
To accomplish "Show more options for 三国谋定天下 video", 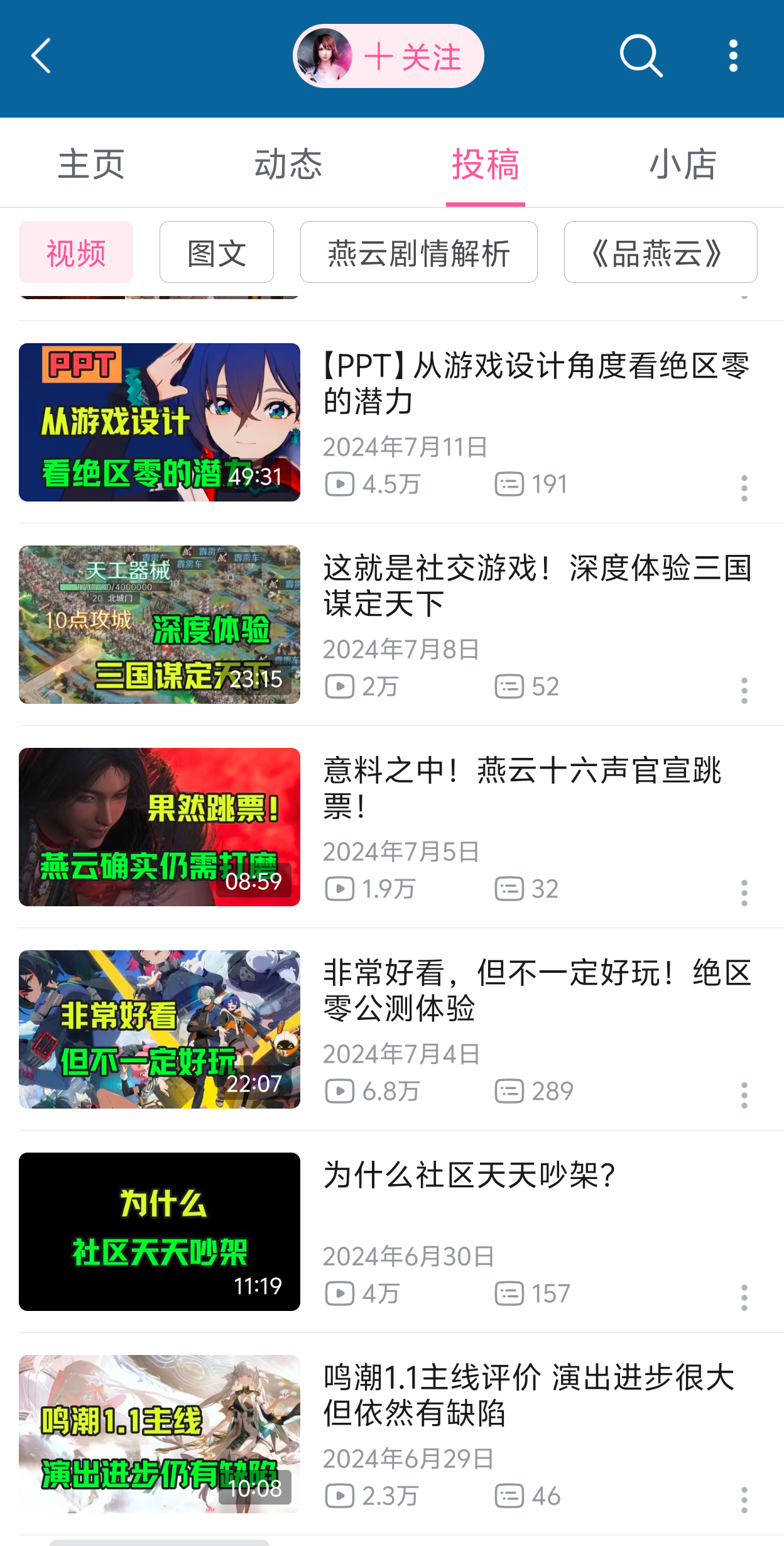I will click(x=744, y=691).
